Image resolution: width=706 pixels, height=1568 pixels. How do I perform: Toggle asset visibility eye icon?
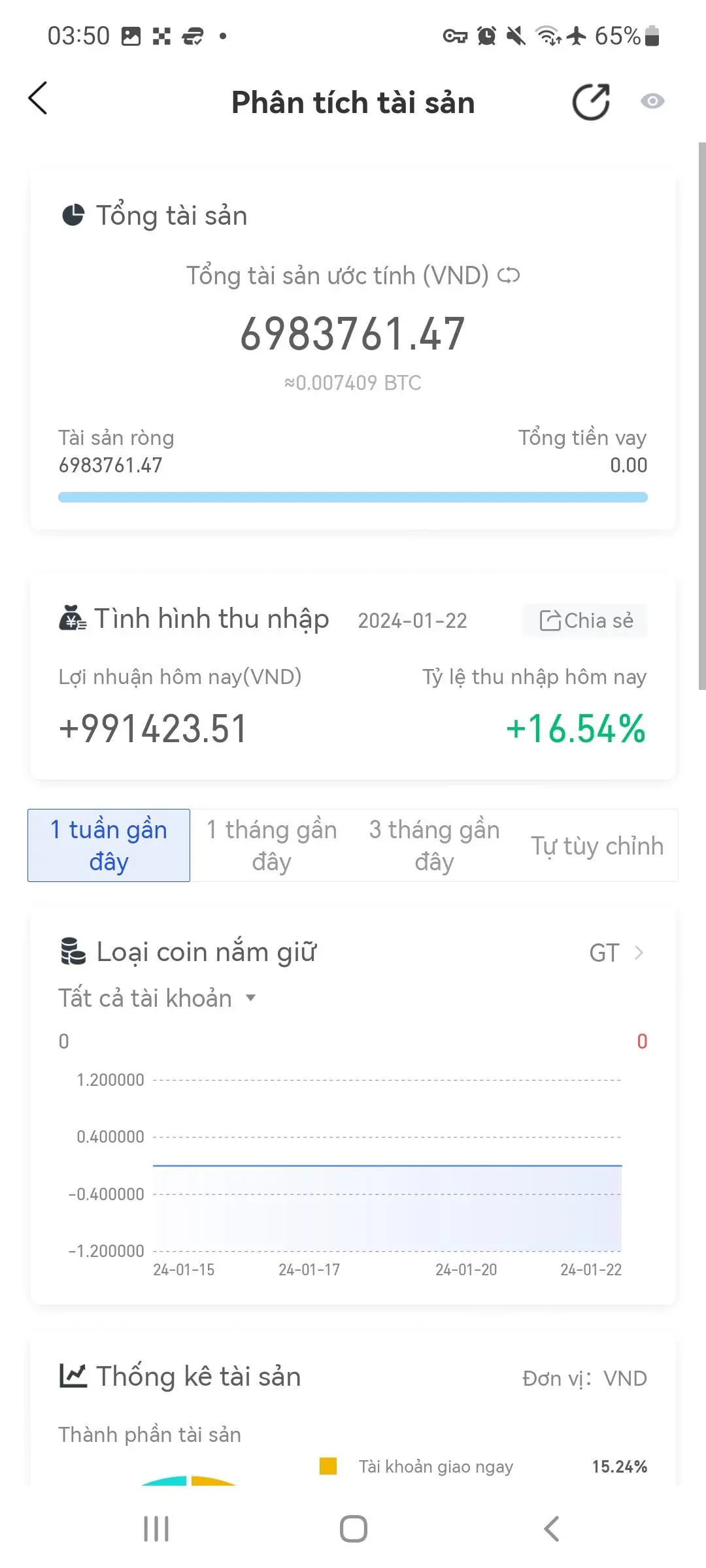tap(652, 101)
